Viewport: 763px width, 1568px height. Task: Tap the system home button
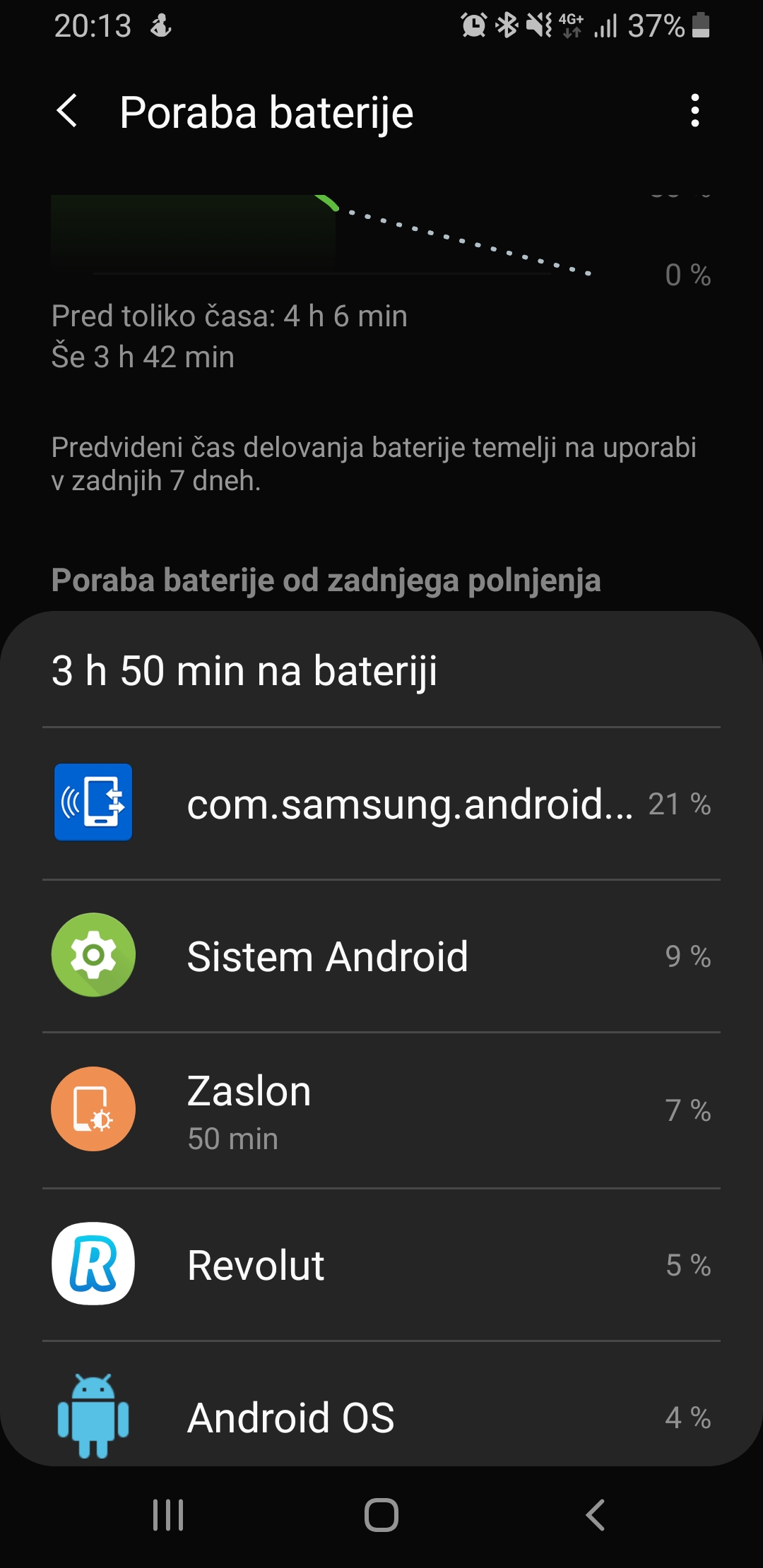(381, 1515)
